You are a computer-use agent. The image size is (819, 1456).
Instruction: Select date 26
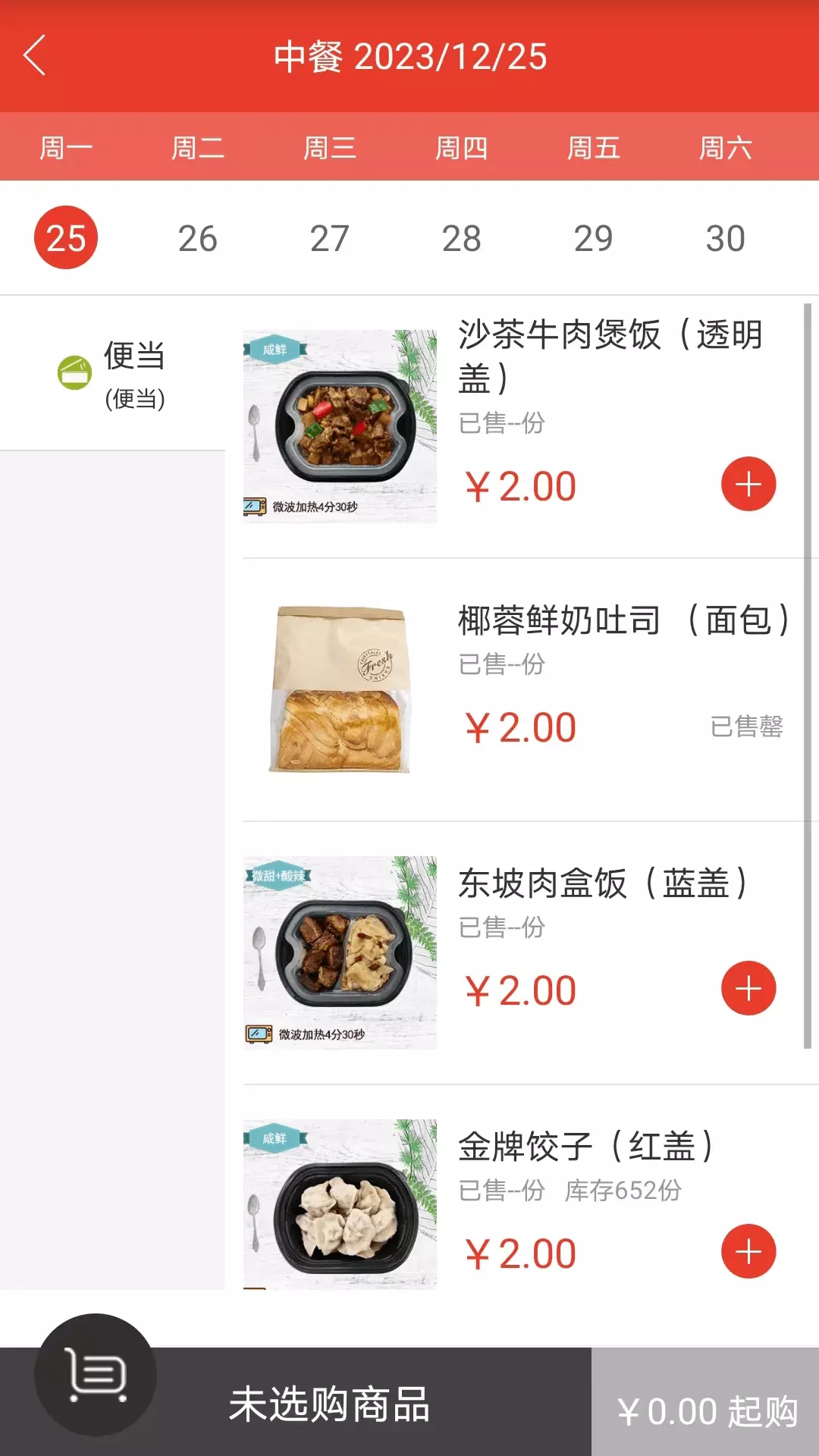coord(197,238)
